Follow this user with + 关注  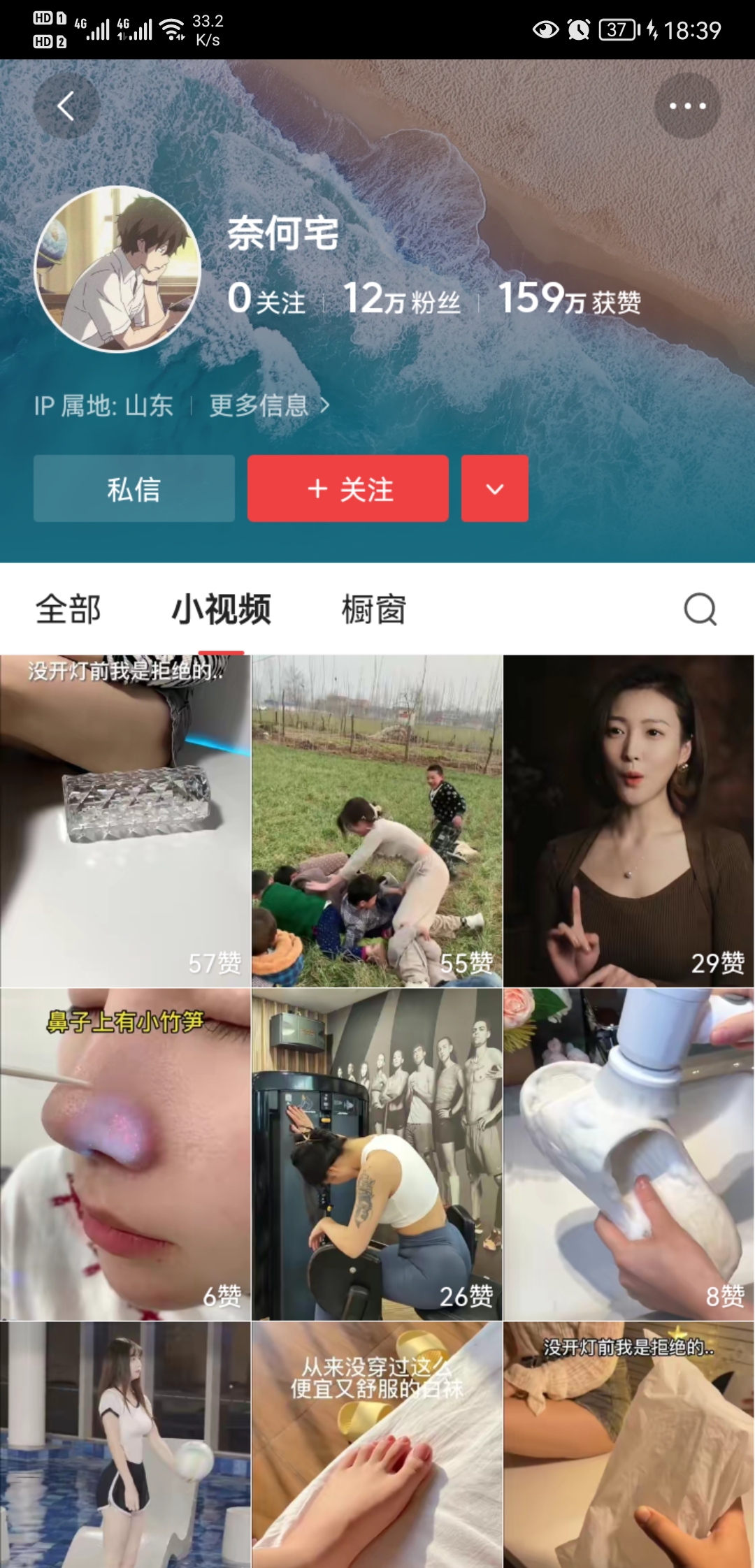click(x=348, y=488)
